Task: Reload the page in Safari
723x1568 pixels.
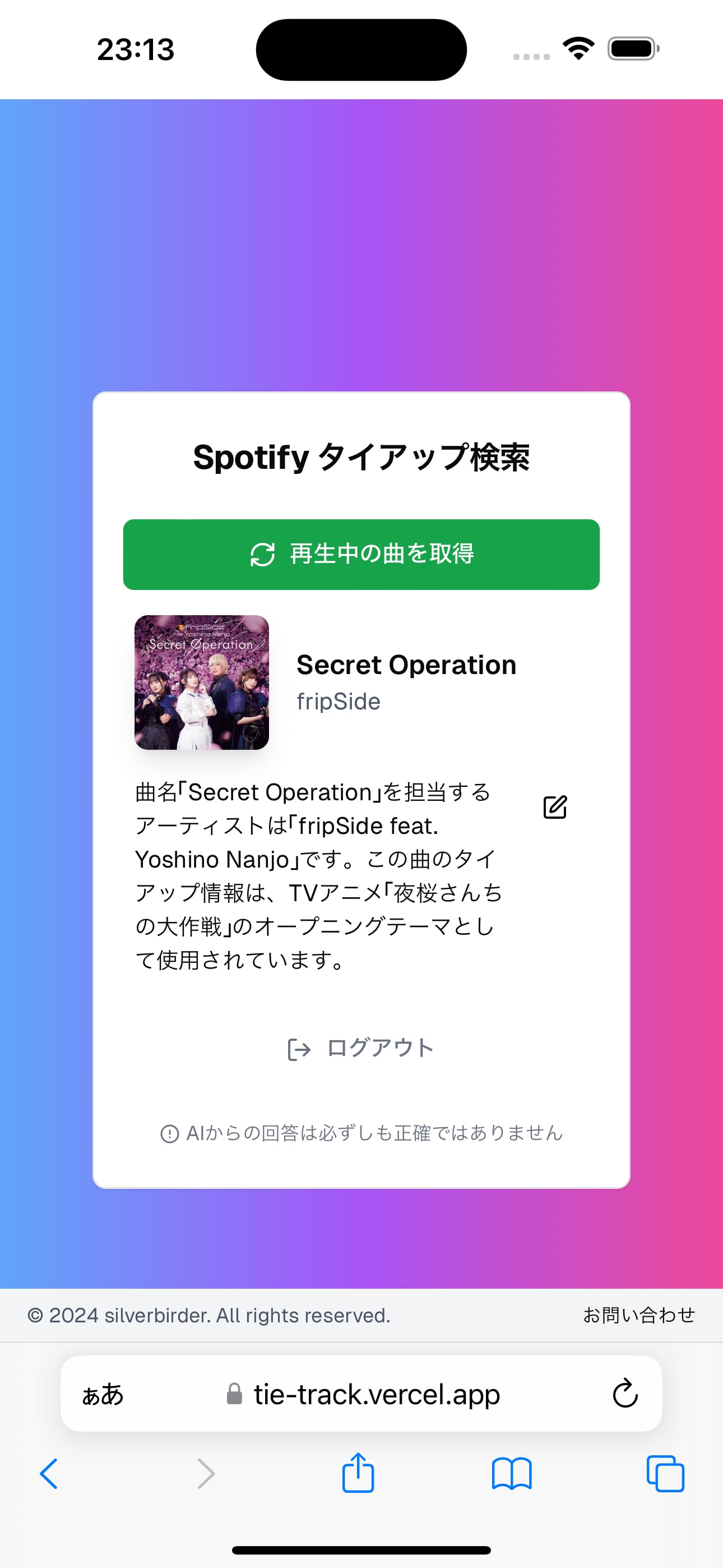Action: pyautogui.click(x=624, y=1394)
